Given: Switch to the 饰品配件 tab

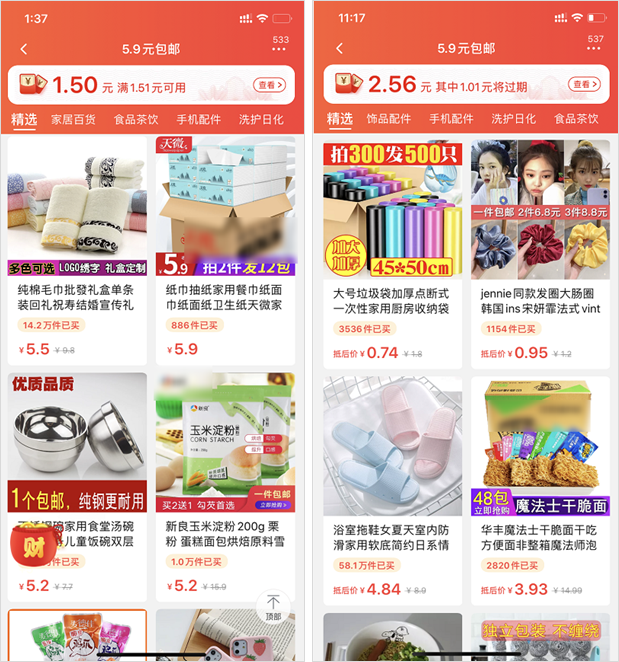Looking at the screenshot, I should coord(388,119).
